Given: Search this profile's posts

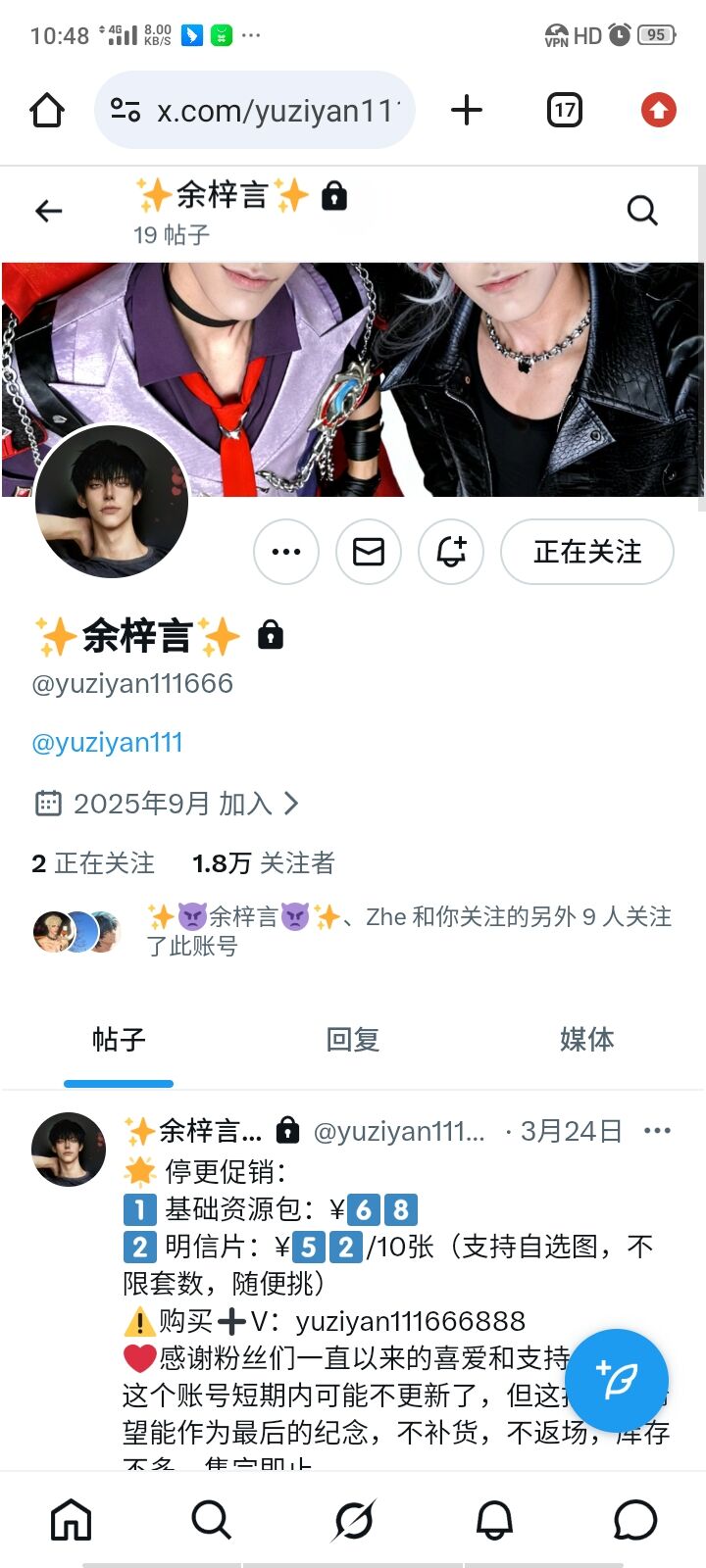Looking at the screenshot, I should point(642,211).
